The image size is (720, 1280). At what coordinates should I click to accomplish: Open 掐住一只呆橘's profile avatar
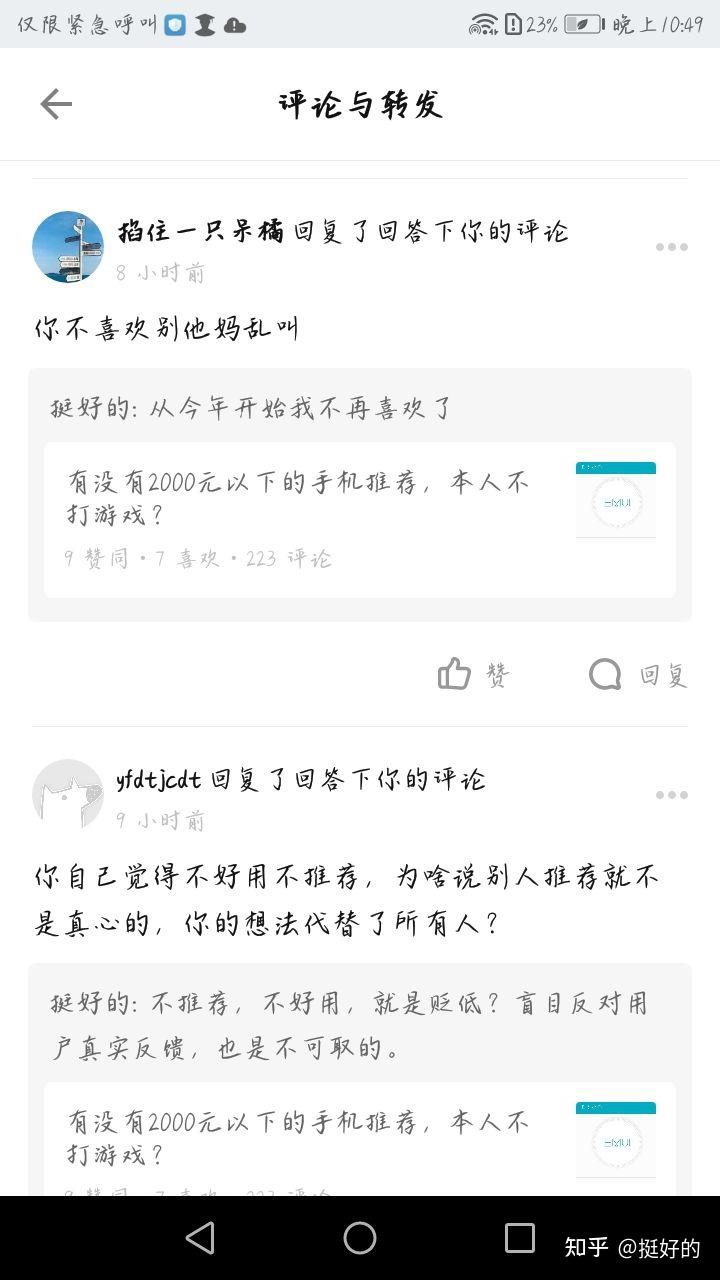[68, 247]
